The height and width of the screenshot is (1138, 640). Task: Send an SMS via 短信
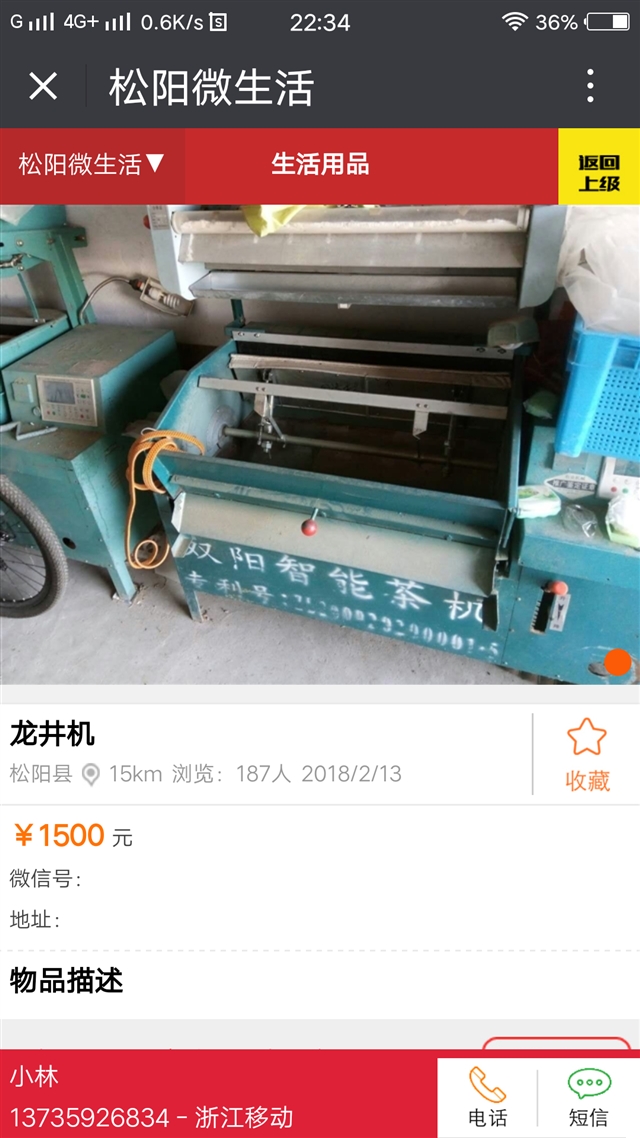588,1097
